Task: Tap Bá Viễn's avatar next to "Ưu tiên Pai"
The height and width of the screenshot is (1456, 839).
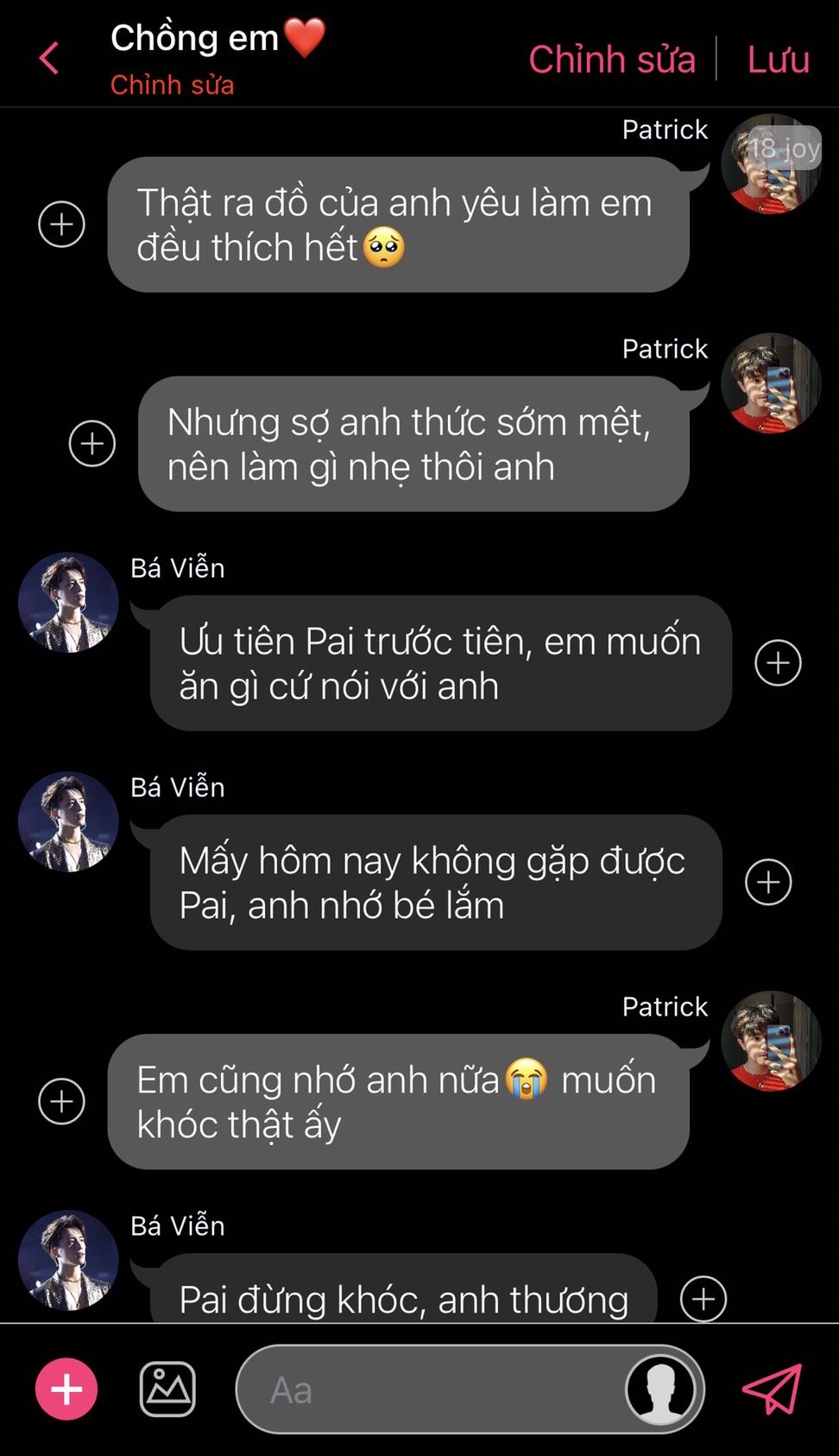Action: tap(69, 603)
